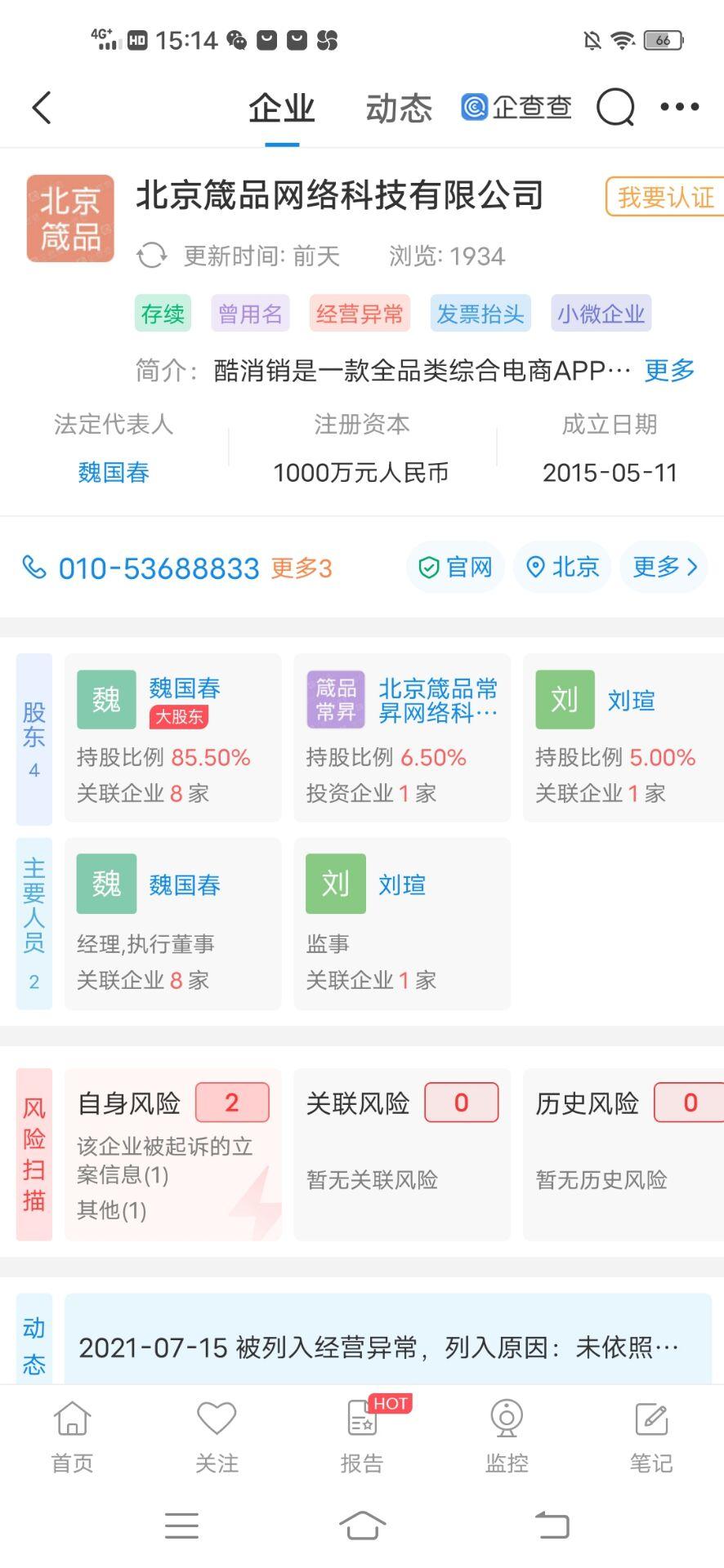This screenshot has height=1568, width=724.
Task: Expand company intro with 更多
Action: 669,370
